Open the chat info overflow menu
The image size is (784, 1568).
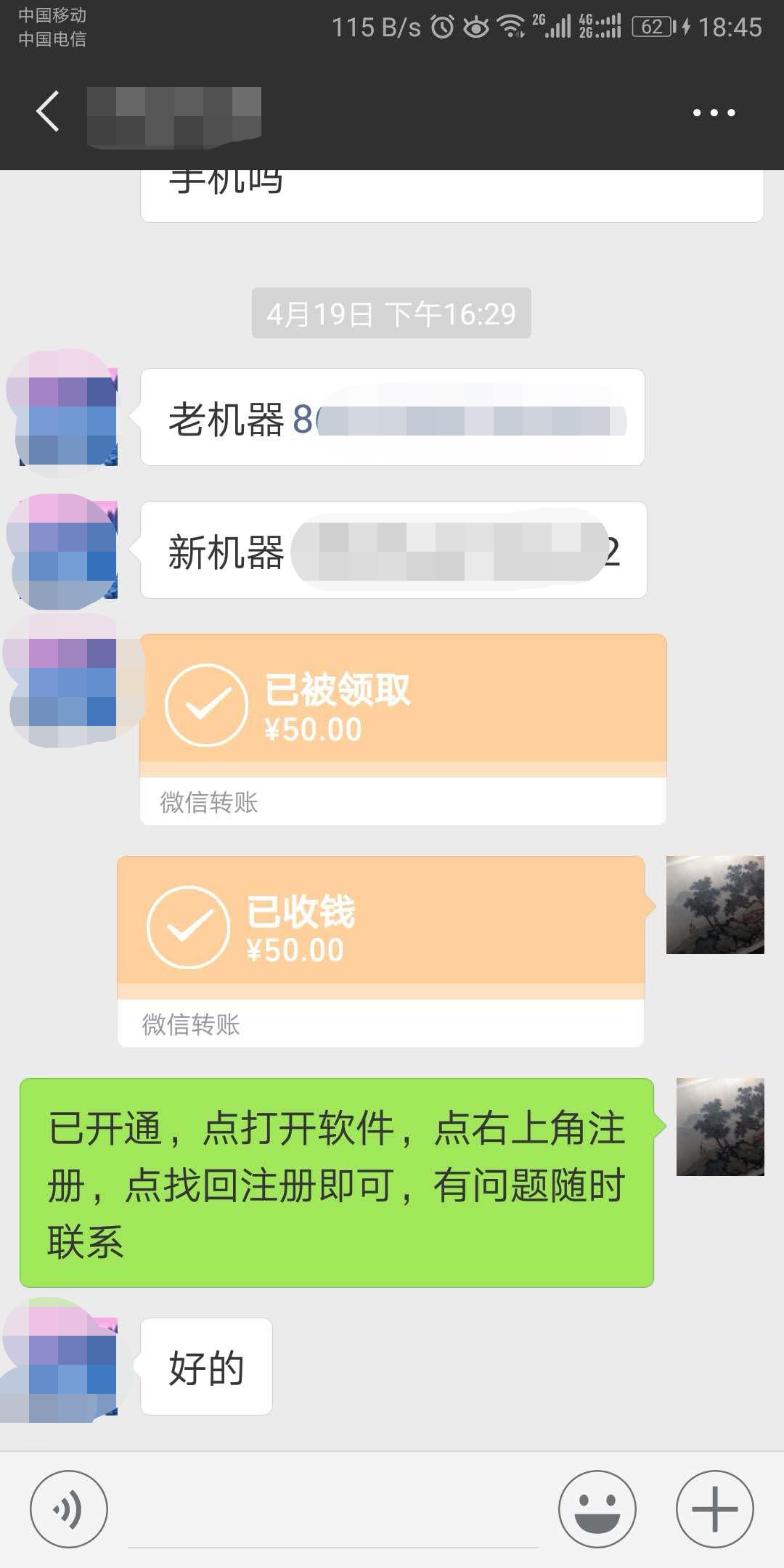pos(714,113)
